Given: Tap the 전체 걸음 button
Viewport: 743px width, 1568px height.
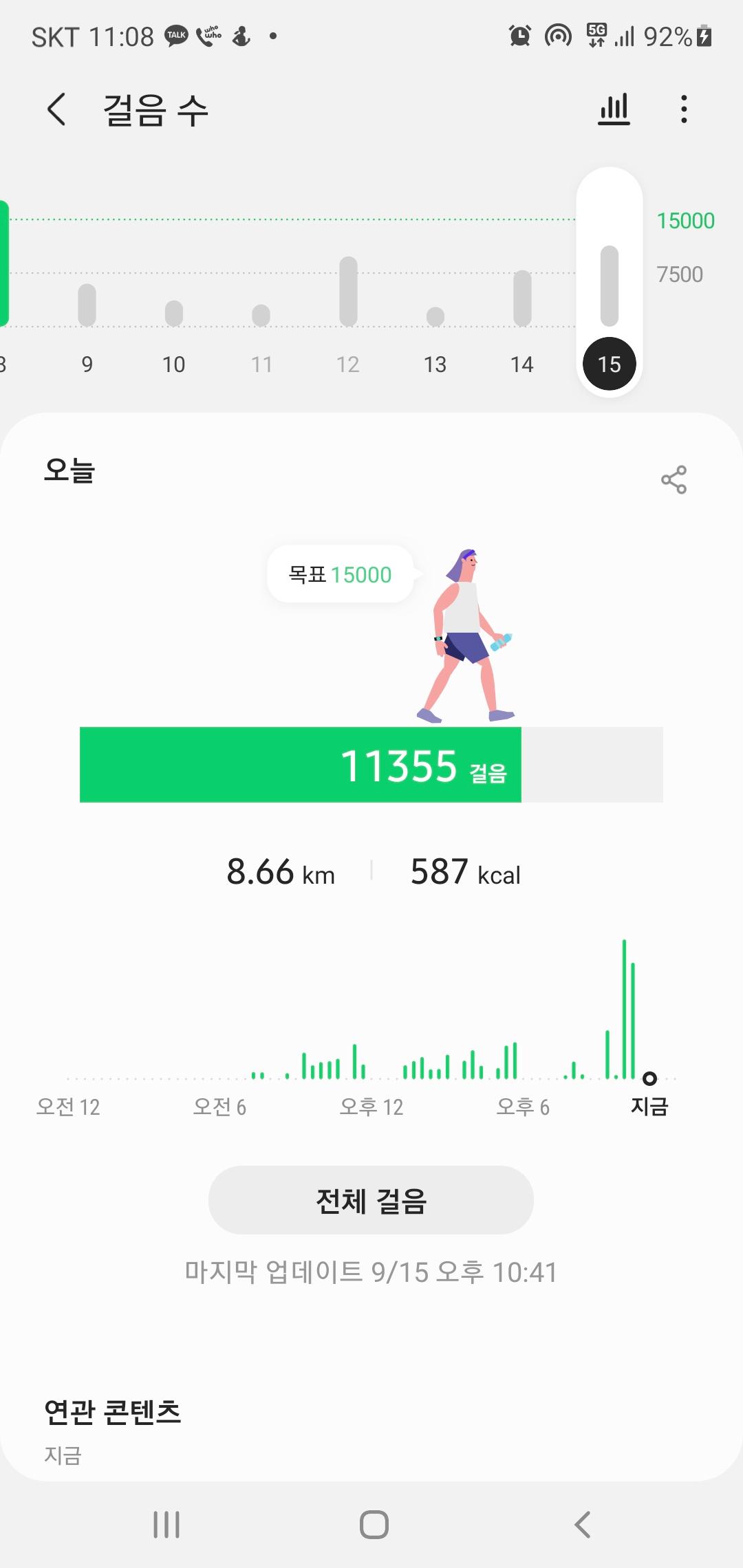Looking at the screenshot, I should pos(371,1200).
